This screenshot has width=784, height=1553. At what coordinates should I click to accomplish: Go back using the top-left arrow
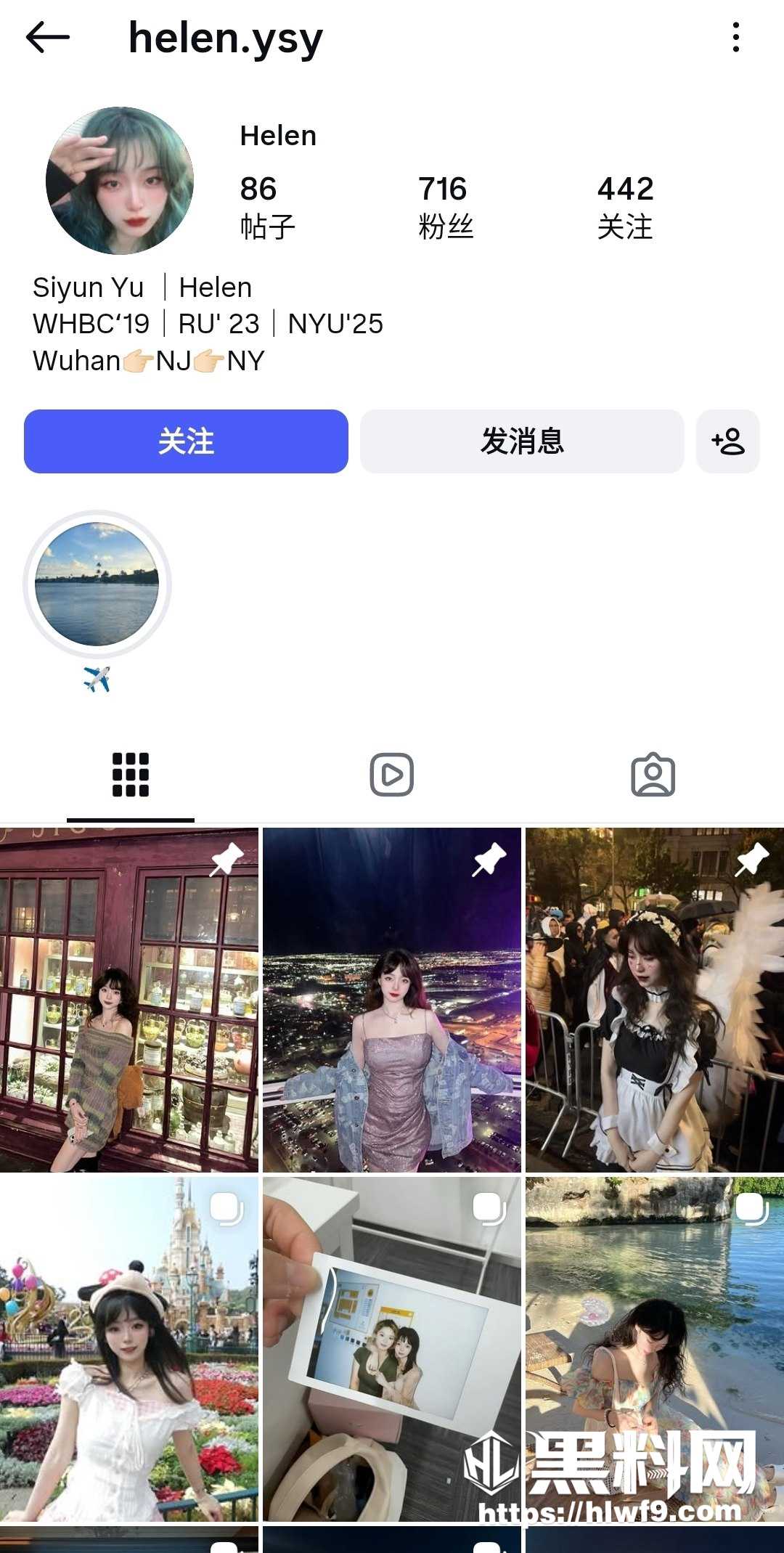(48, 37)
